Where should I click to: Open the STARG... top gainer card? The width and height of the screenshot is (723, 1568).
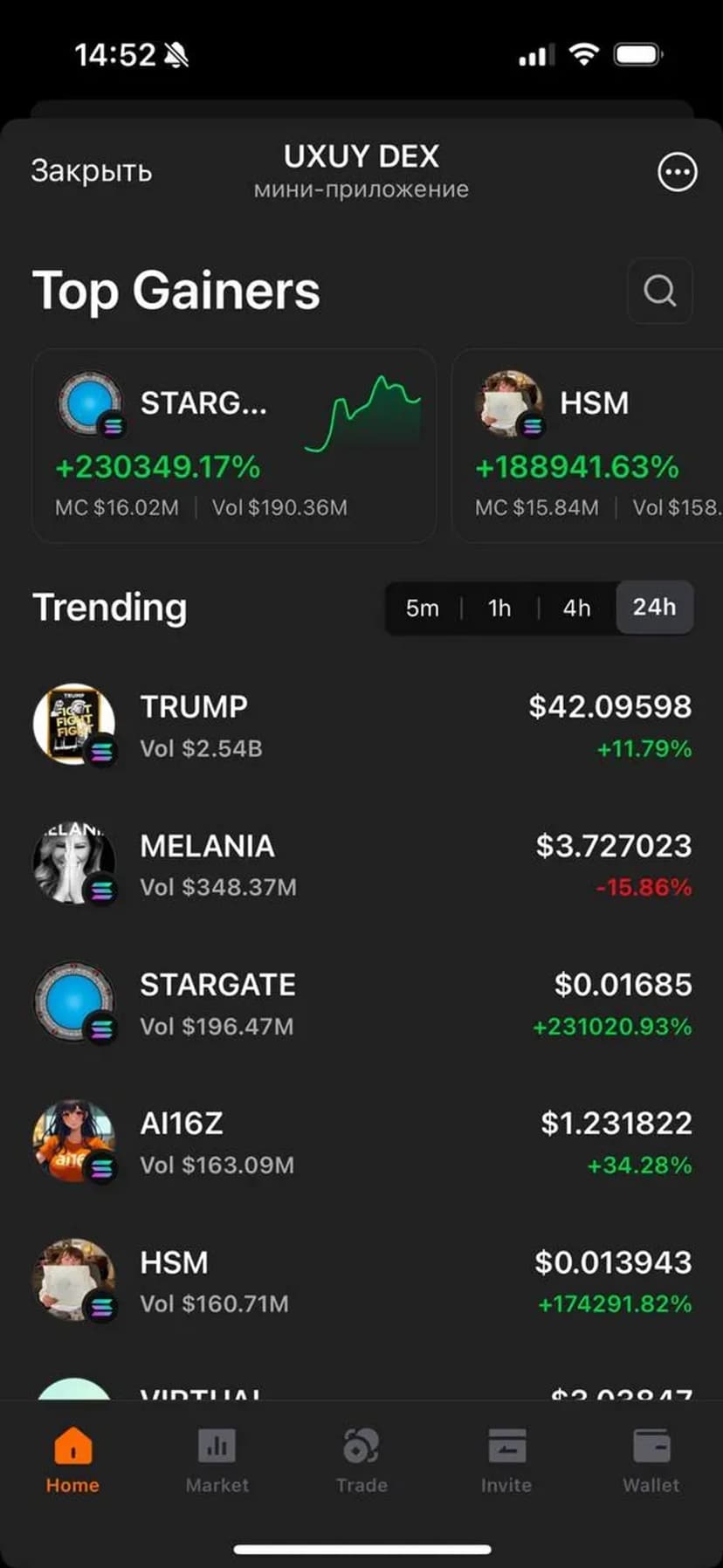pos(234,446)
